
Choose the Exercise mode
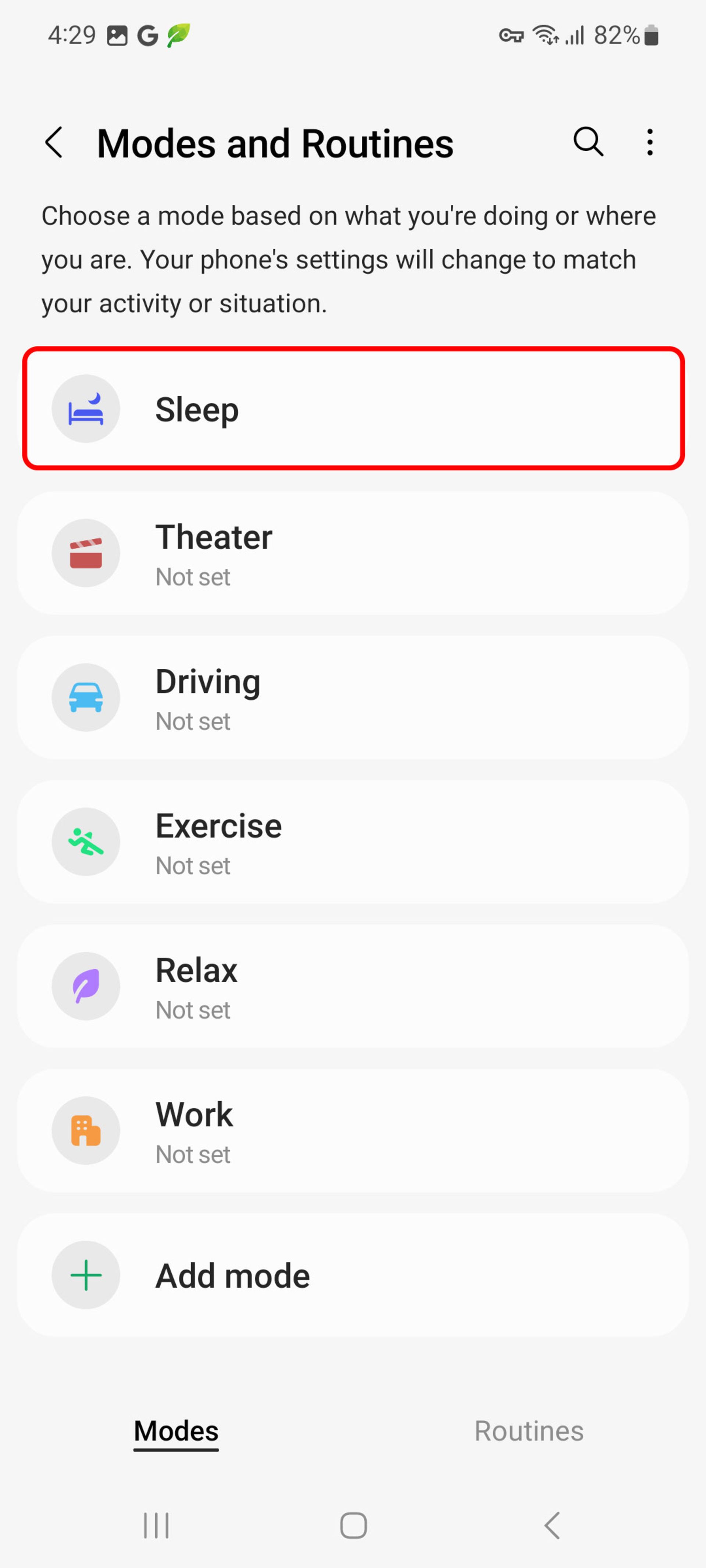click(353, 842)
